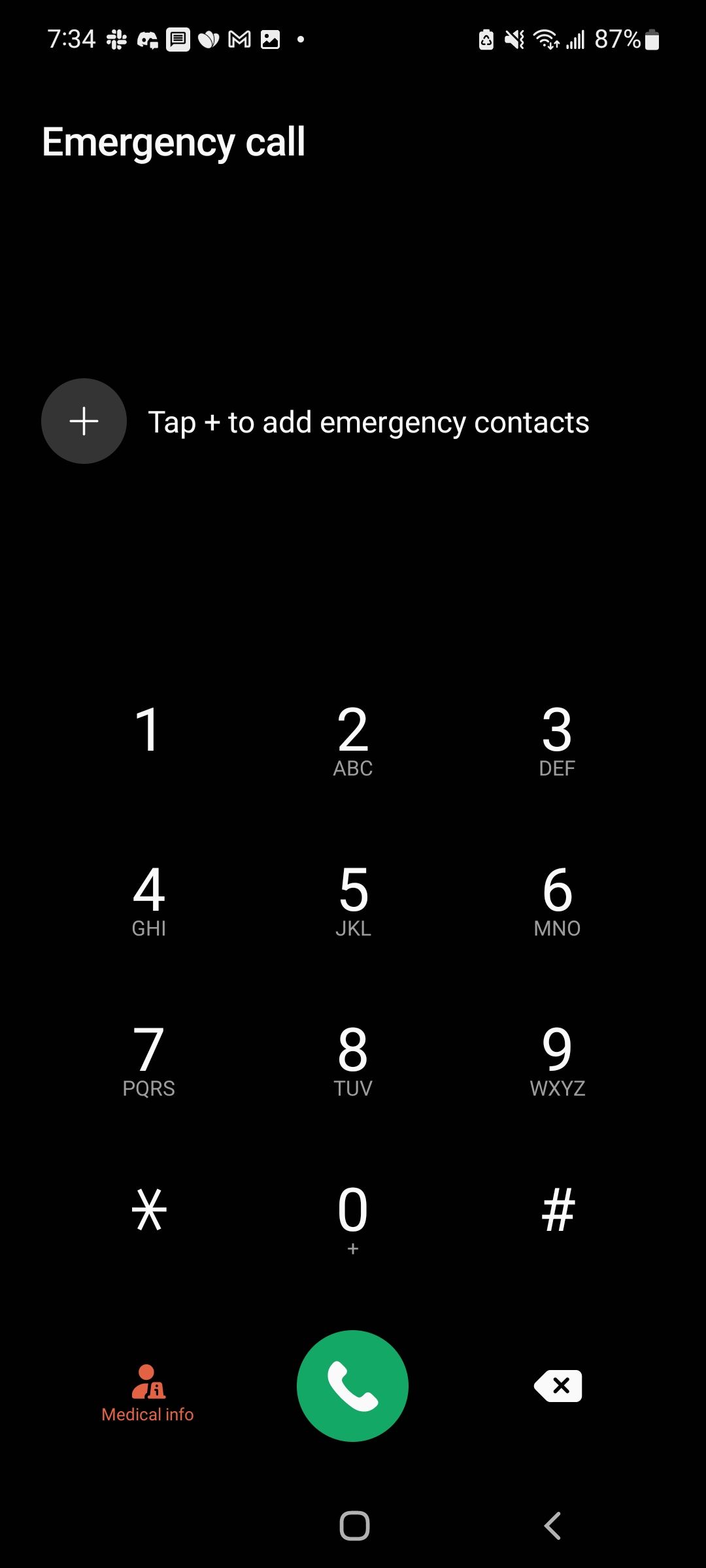Tap the plus to add emergency contacts
Image resolution: width=706 pixels, height=1568 pixels.
tap(84, 421)
